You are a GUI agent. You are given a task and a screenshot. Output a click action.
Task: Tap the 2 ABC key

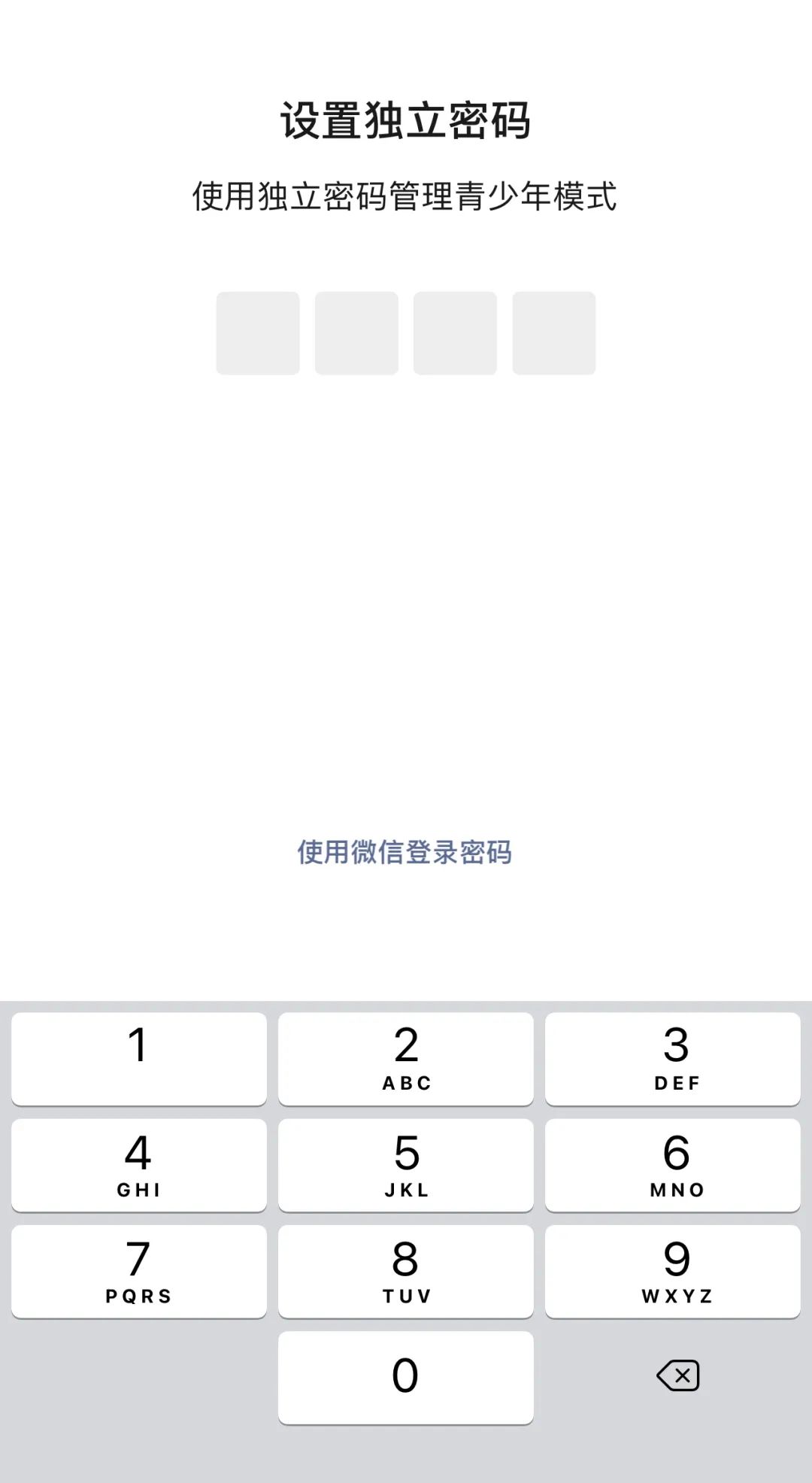(x=406, y=1058)
